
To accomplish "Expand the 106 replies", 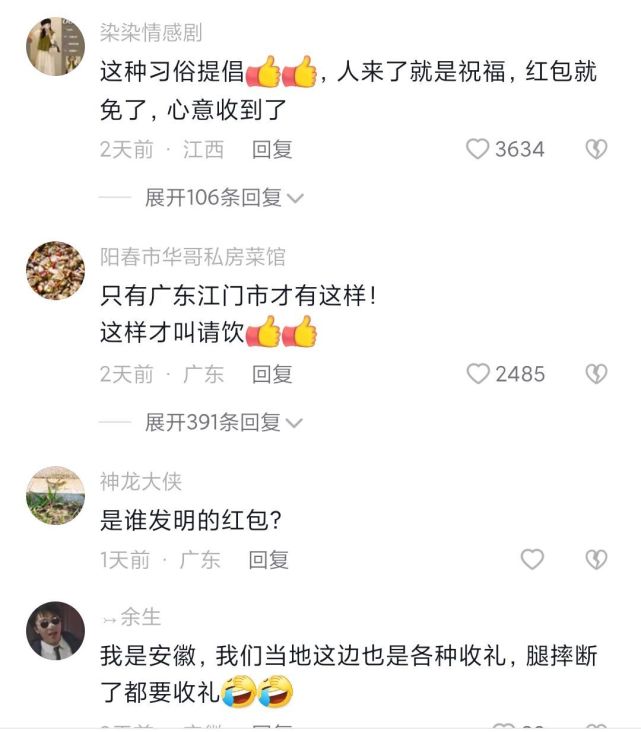I will click(x=224, y=198).
